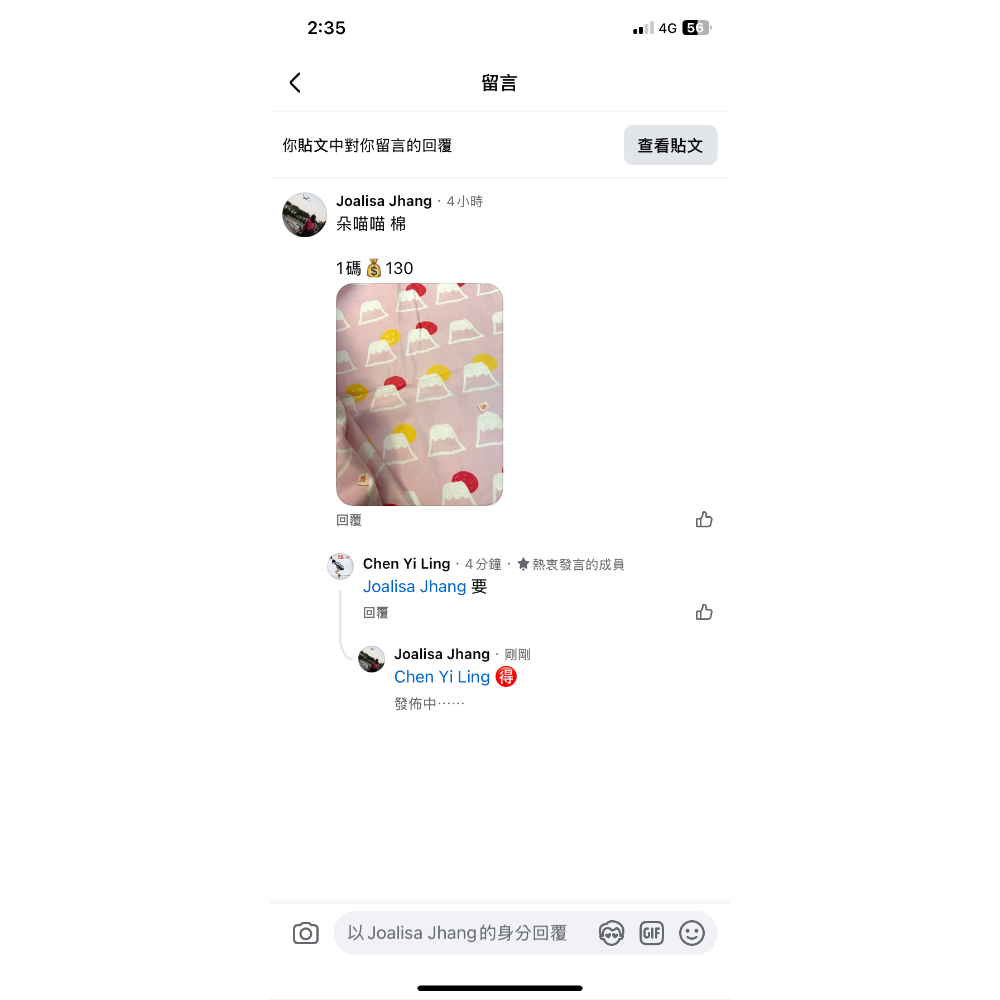
Task: Tap 回覆 under Chen Yi Ling's comment
Action: [376, 613]
